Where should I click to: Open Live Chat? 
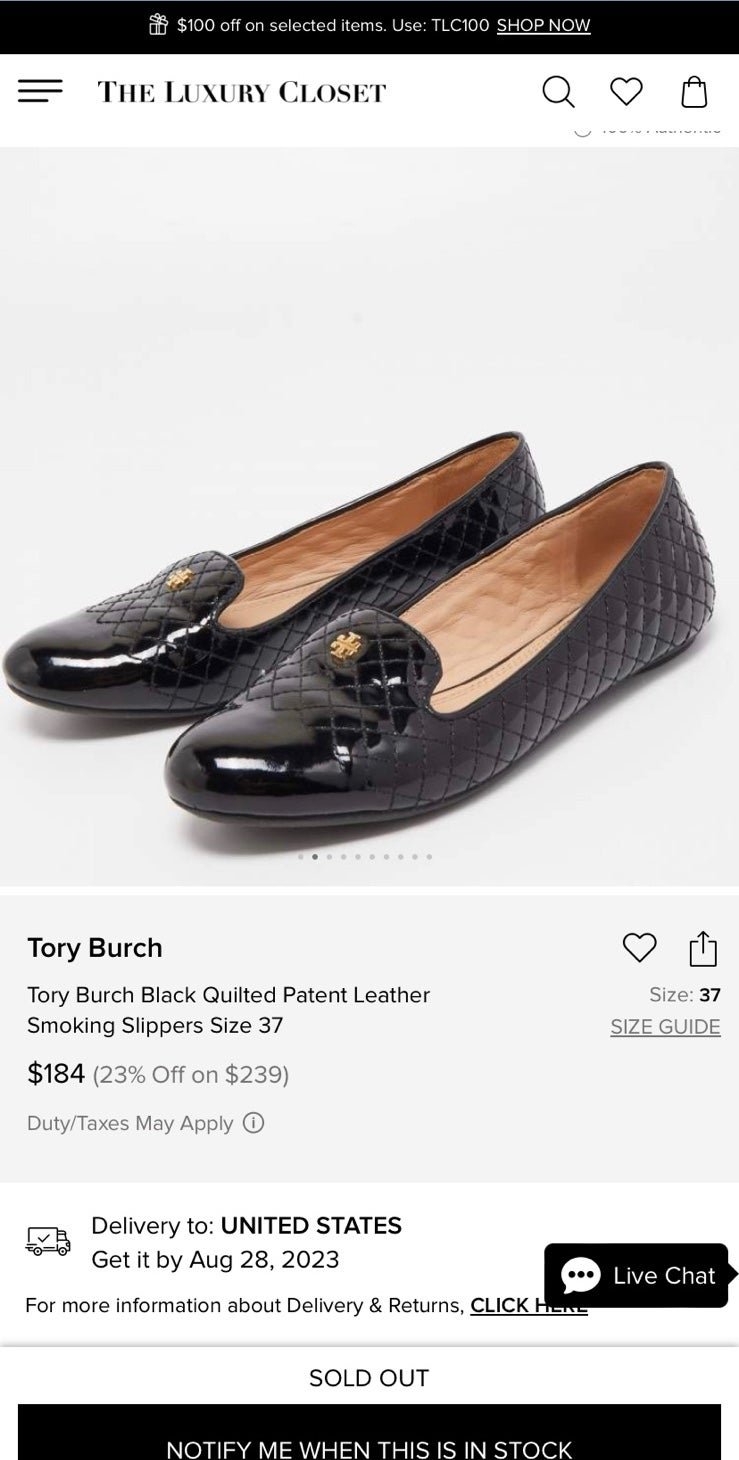pyautogui.click(x=637, y=1275)
